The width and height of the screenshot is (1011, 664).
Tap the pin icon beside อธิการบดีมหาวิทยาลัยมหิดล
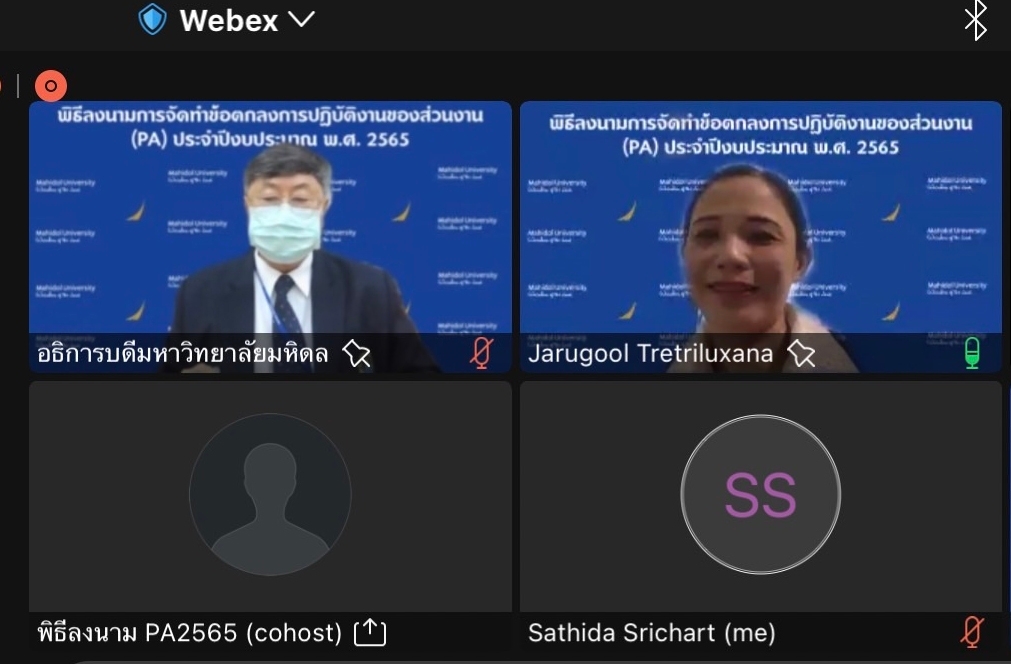click(x=357, y=353)
